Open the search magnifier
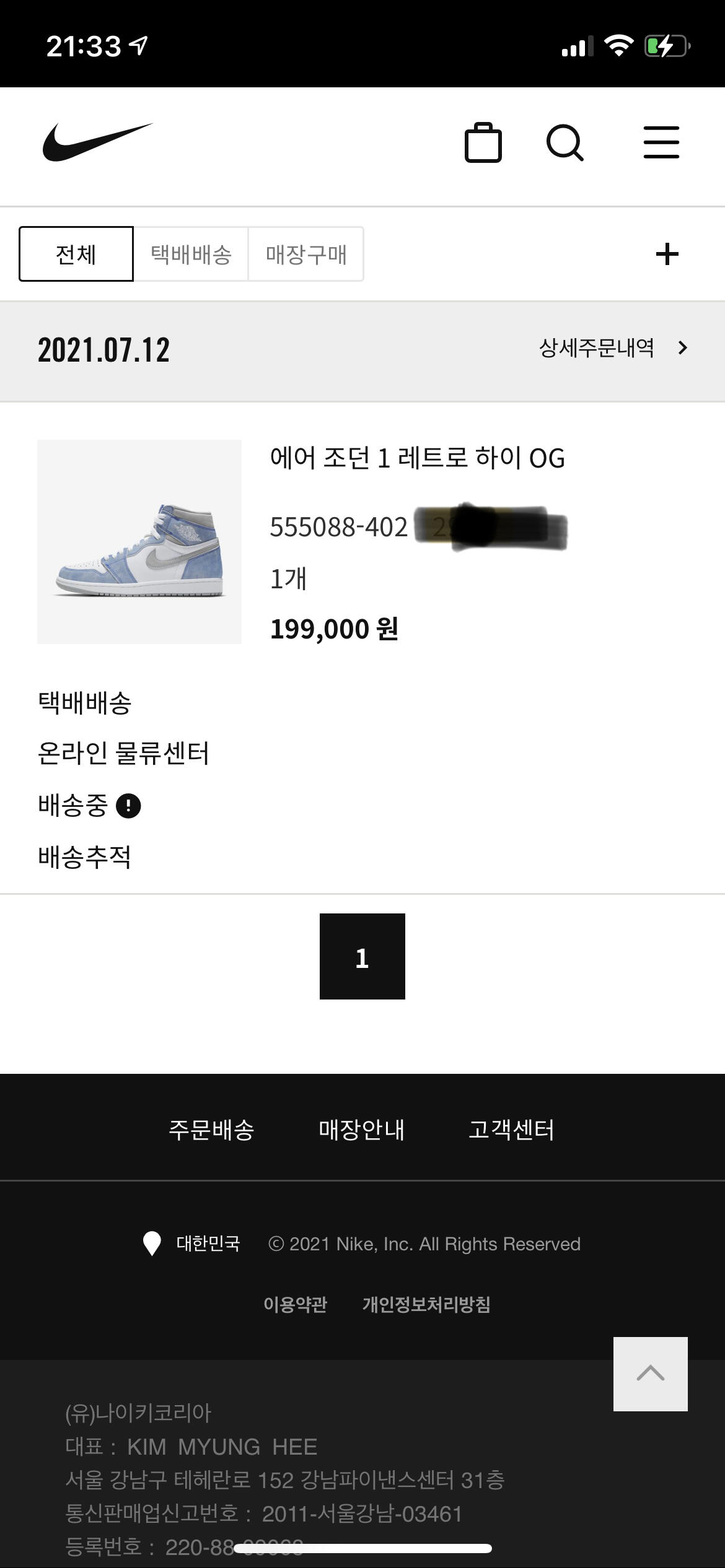725x1568 pixels. (565, 143)
